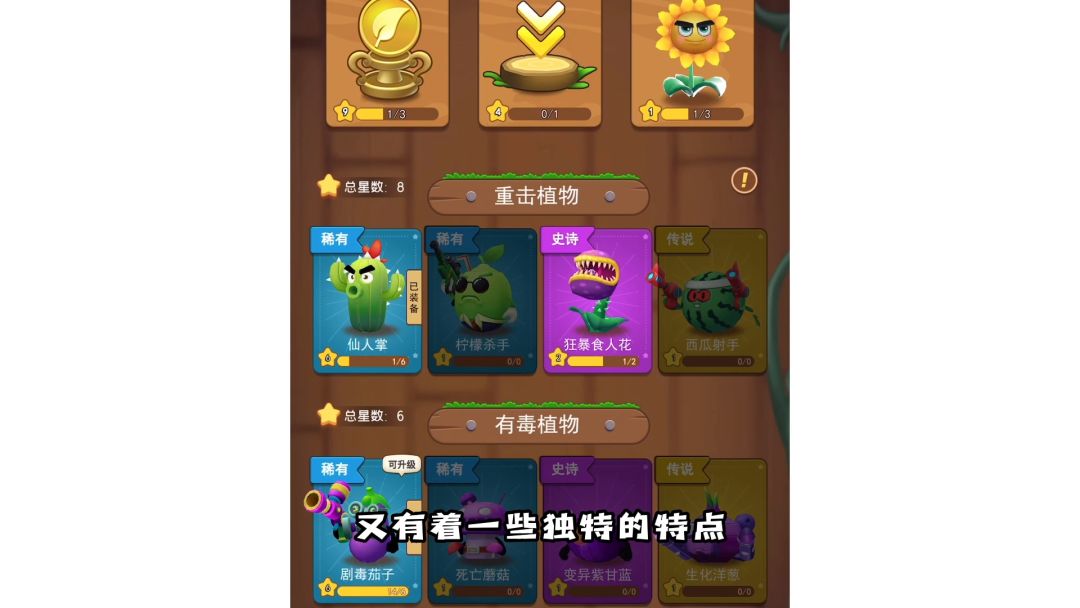Check the 死亡蘑菇 plant card
This screenshot has height=608, width=1080.
[481, 530]
